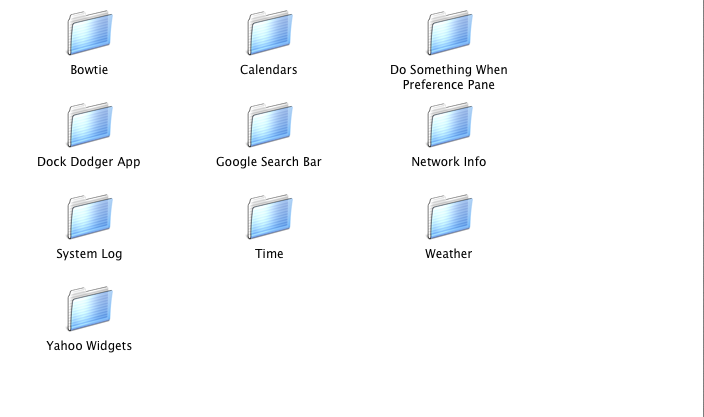
Task: Select the System Log folder
Action: [x=90, y=217]
